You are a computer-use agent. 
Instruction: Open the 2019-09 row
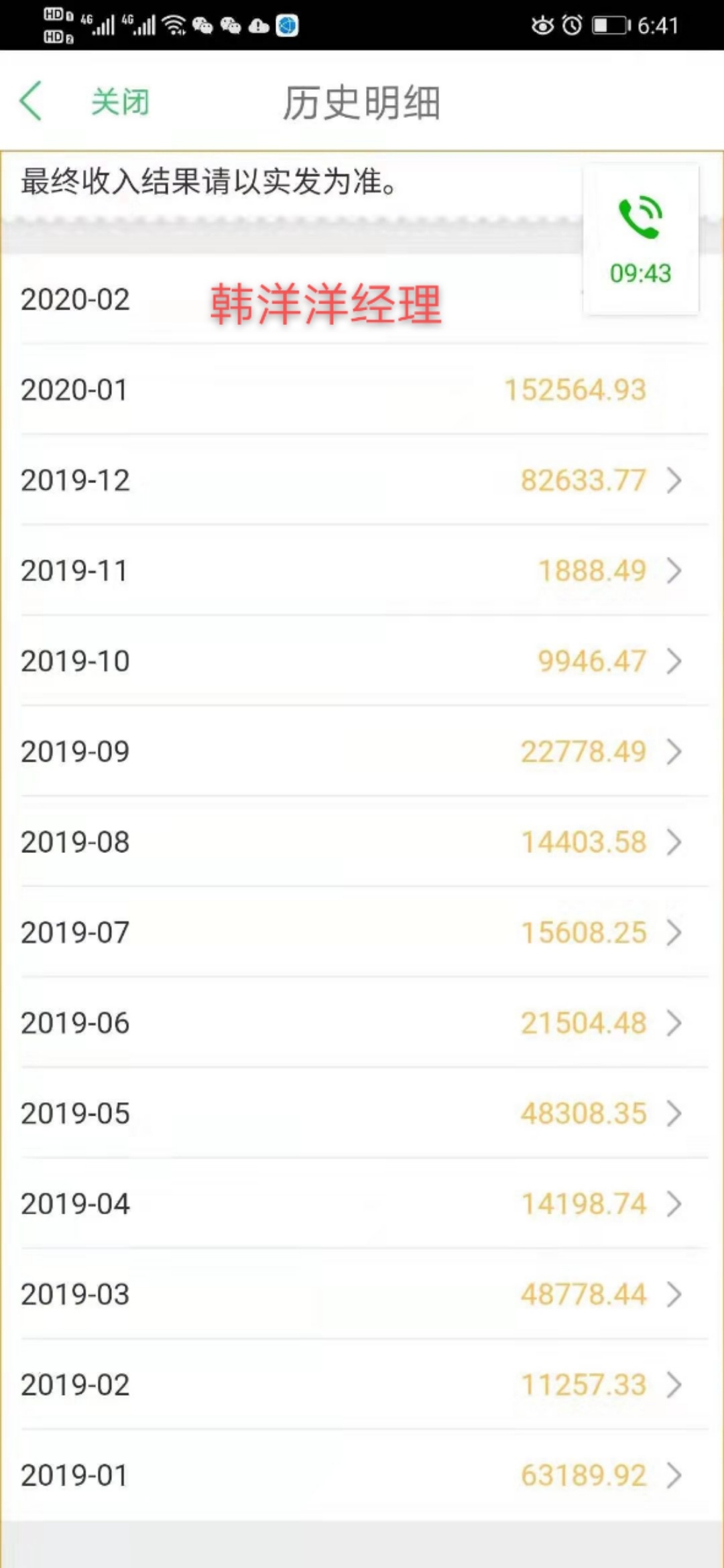click(363, 752)
